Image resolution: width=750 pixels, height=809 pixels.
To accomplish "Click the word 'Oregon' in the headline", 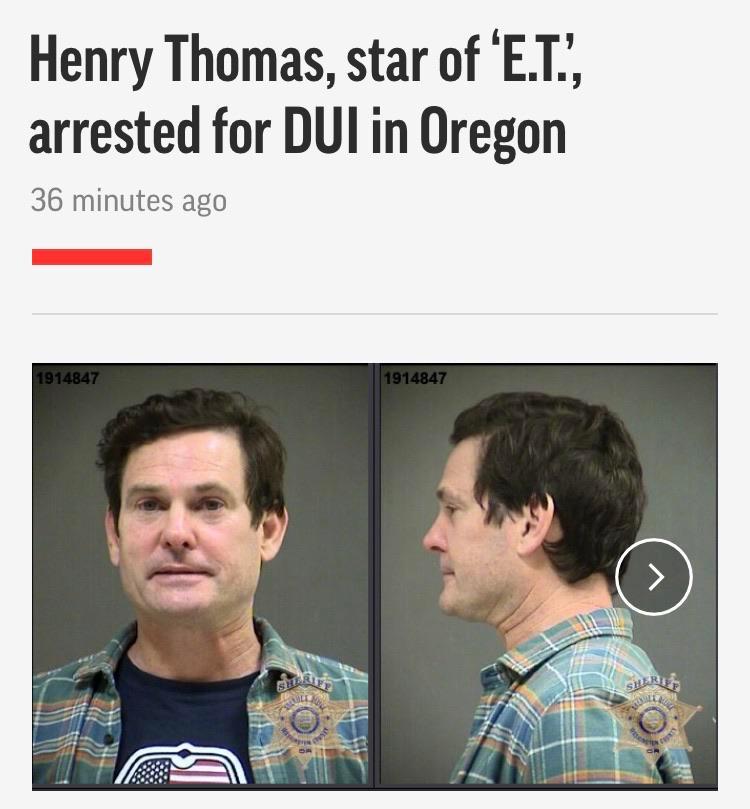I will click(493, 131).
